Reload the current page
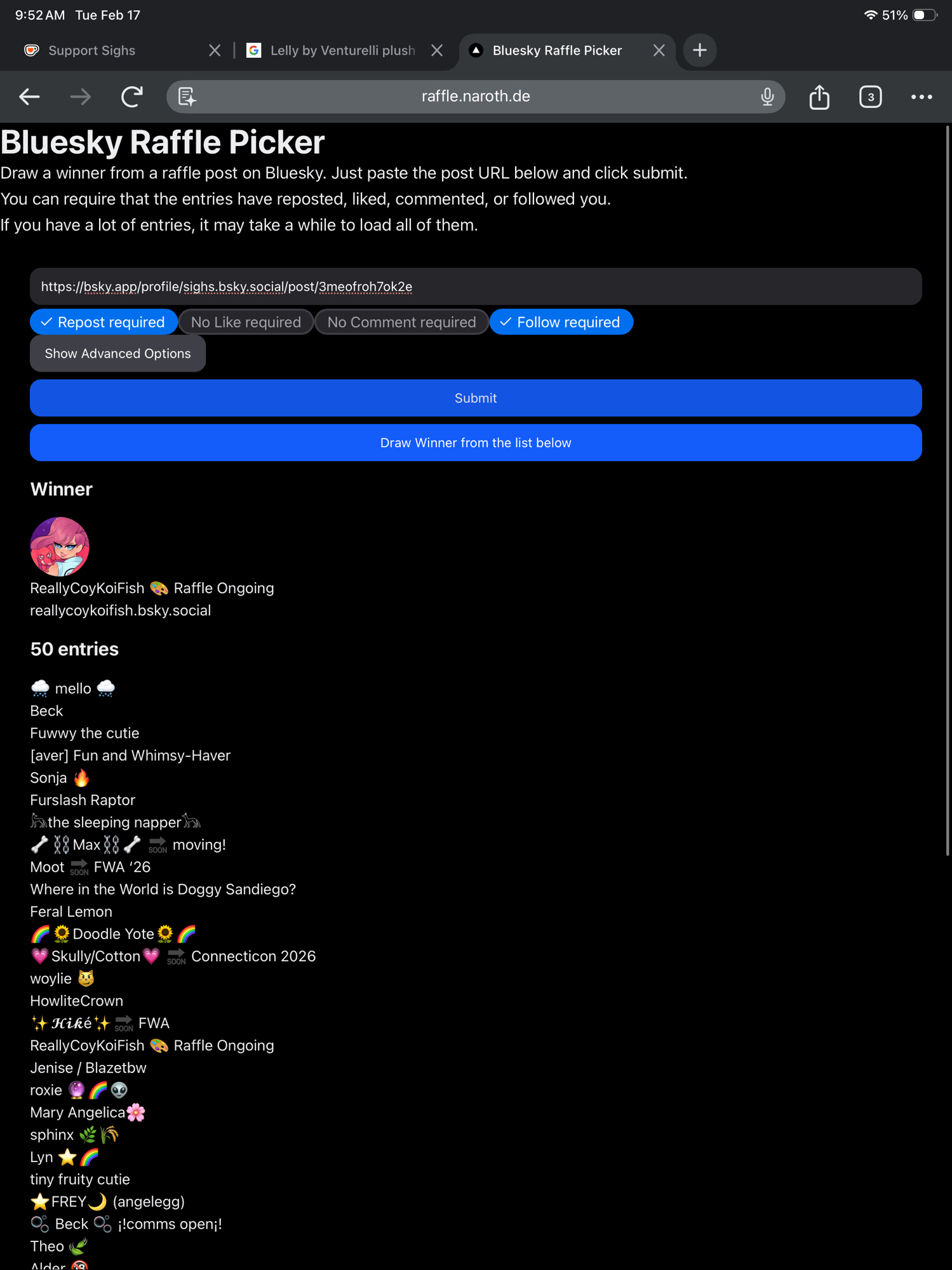Viewport: 952px width, 1270px height. point(131,97)
